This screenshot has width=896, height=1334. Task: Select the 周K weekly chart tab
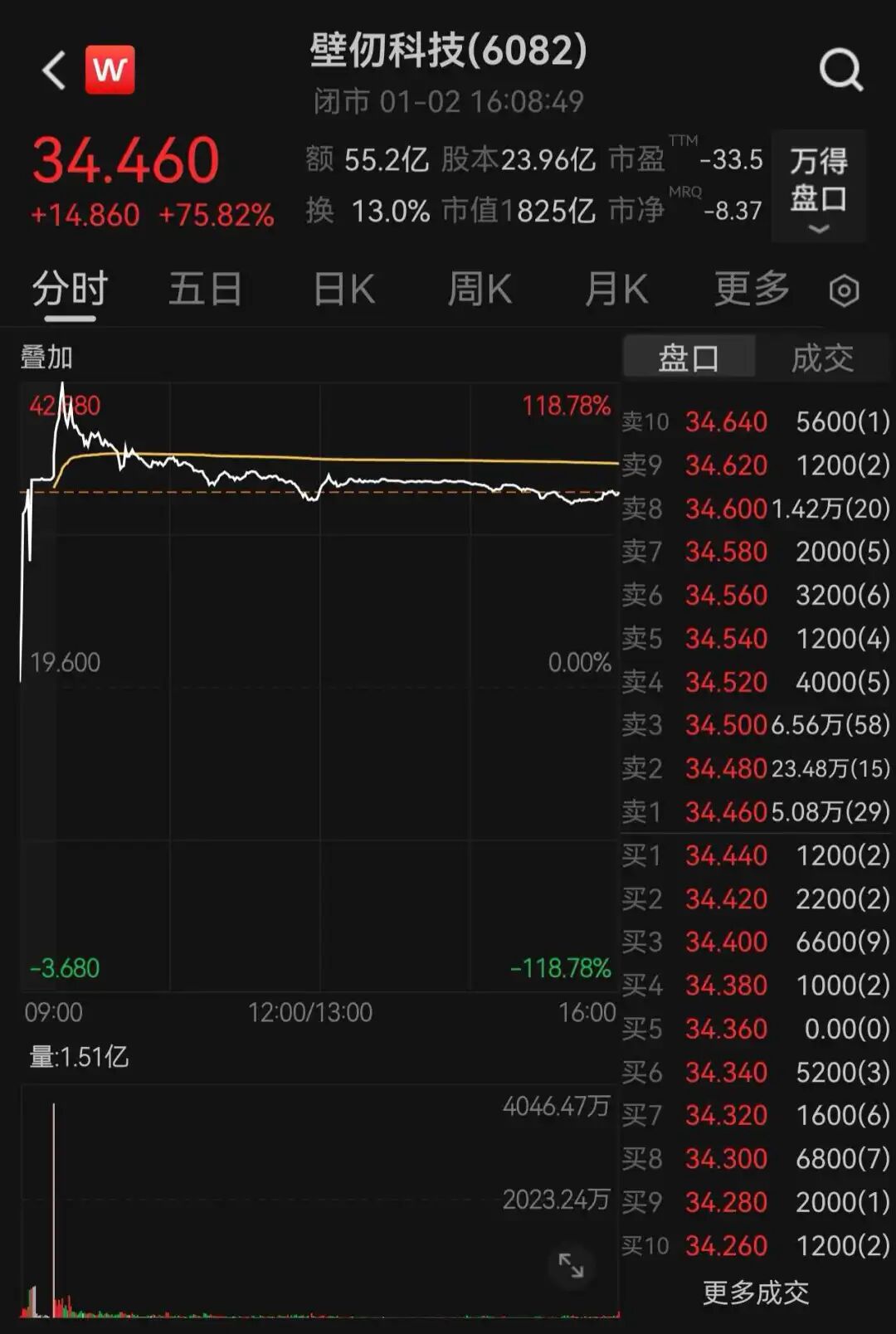click(x=480, y=290)
